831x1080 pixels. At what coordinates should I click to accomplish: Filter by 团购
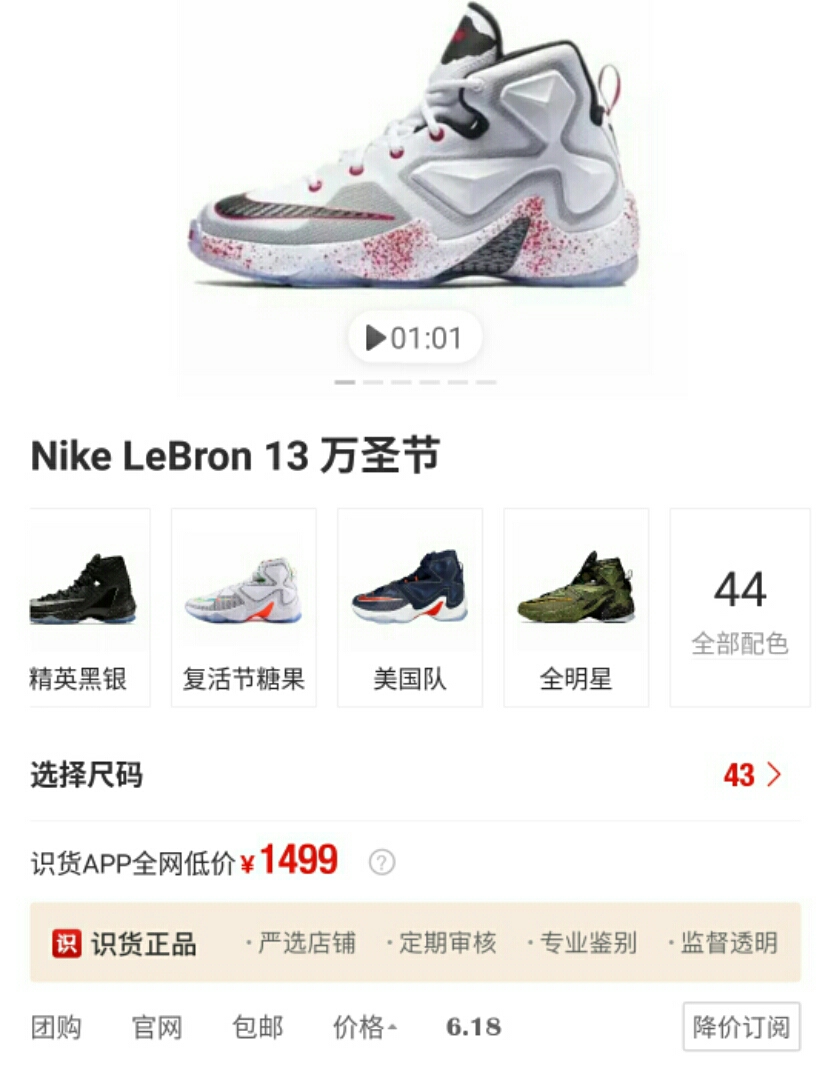tap(56, 1027)
